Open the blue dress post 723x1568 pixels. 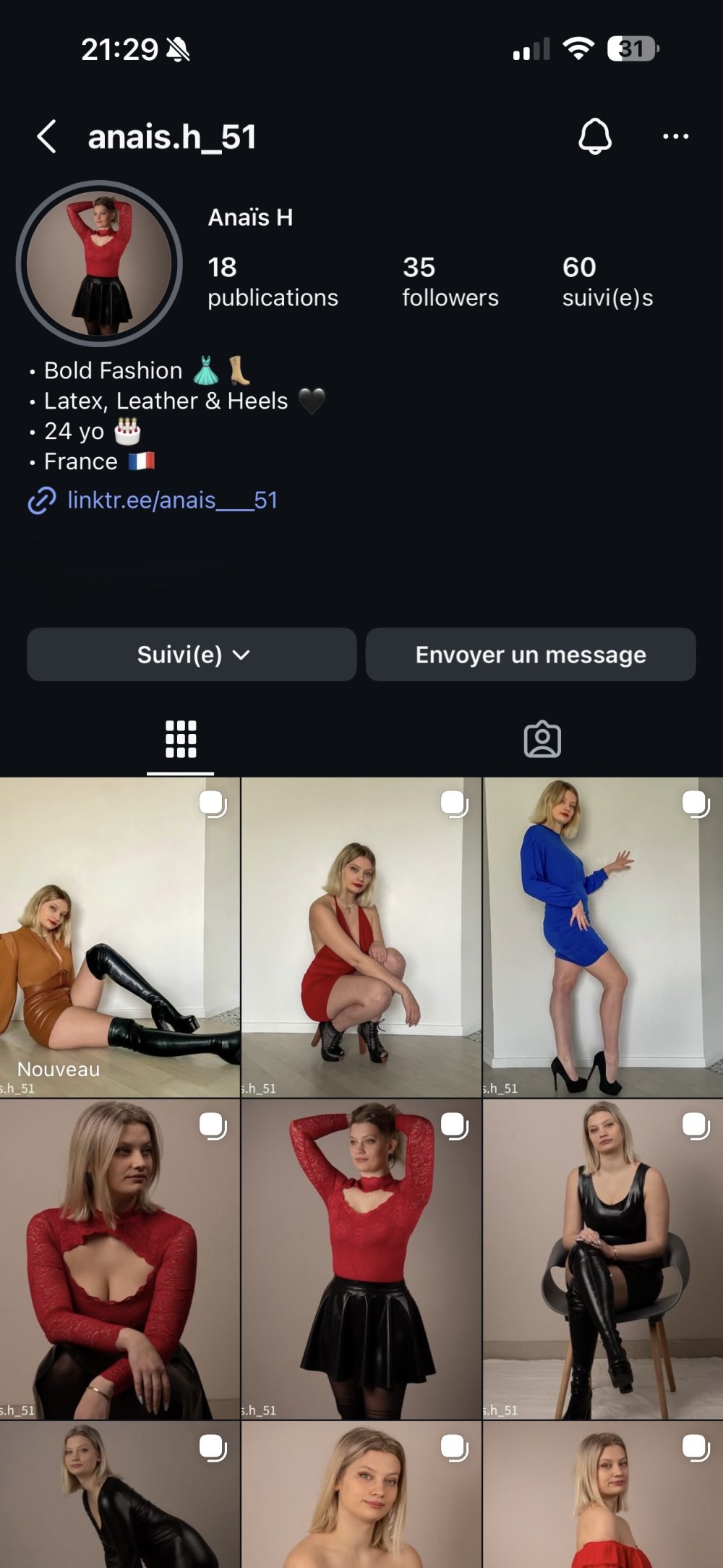(x=602, y=937)
